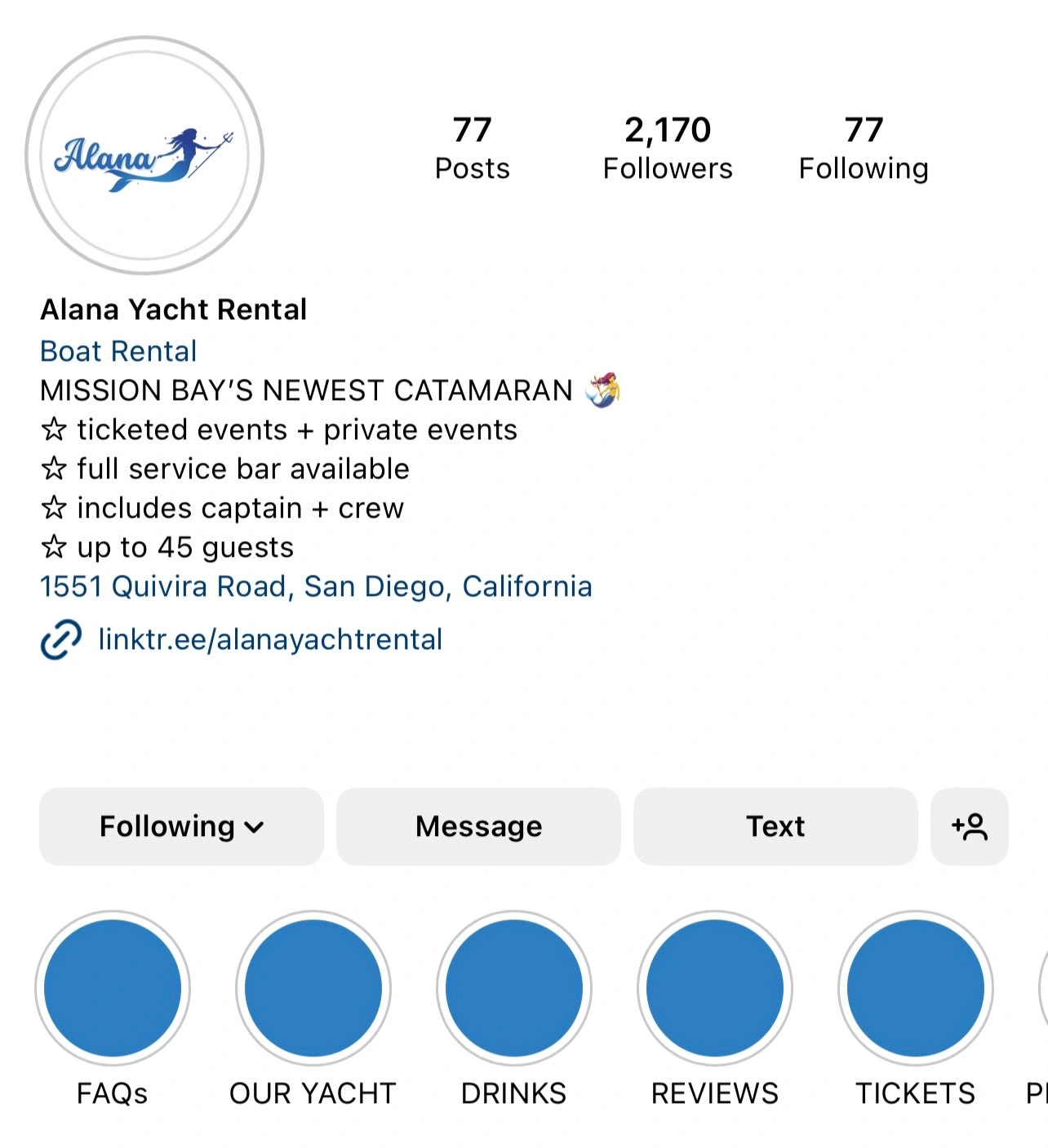Open the OUR YACHT highlight
The width and height of the screenshot is (1048, 1148).
coord(313,988)
